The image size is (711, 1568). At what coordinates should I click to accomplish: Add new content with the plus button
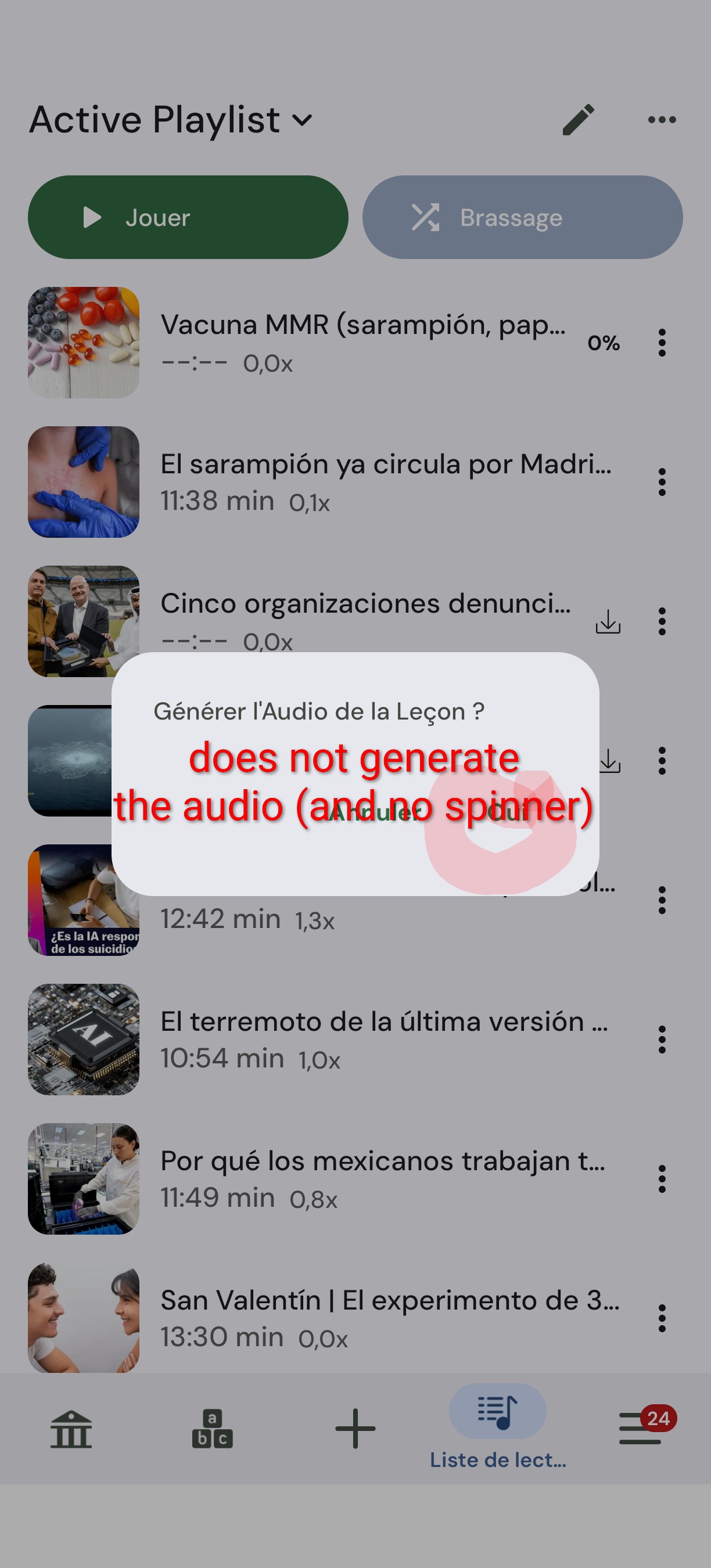(x=355, y=1429)
